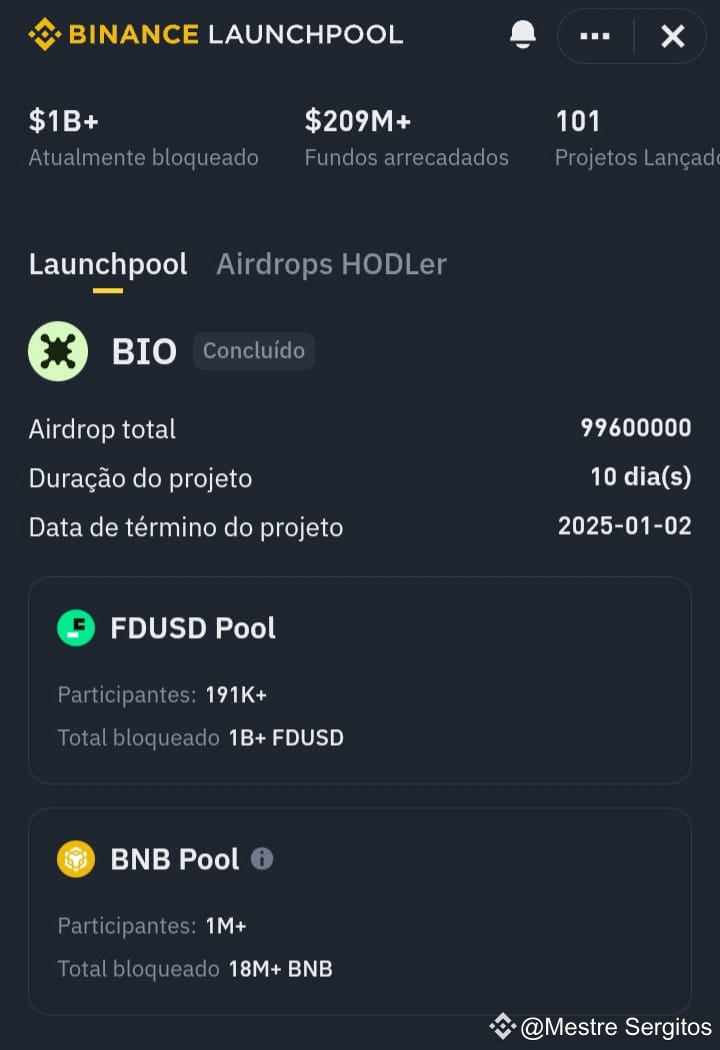Open details for the BIO project row
This screenshot has width=720, height=1050.
pyautogui.click(x=143, y=351)
